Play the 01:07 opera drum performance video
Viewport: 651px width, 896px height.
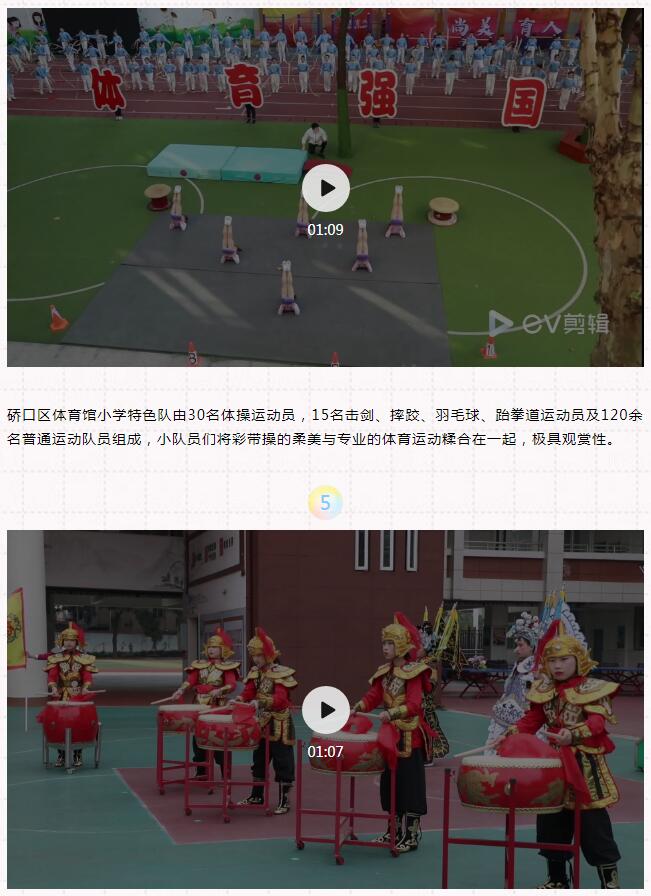[325, 710]
